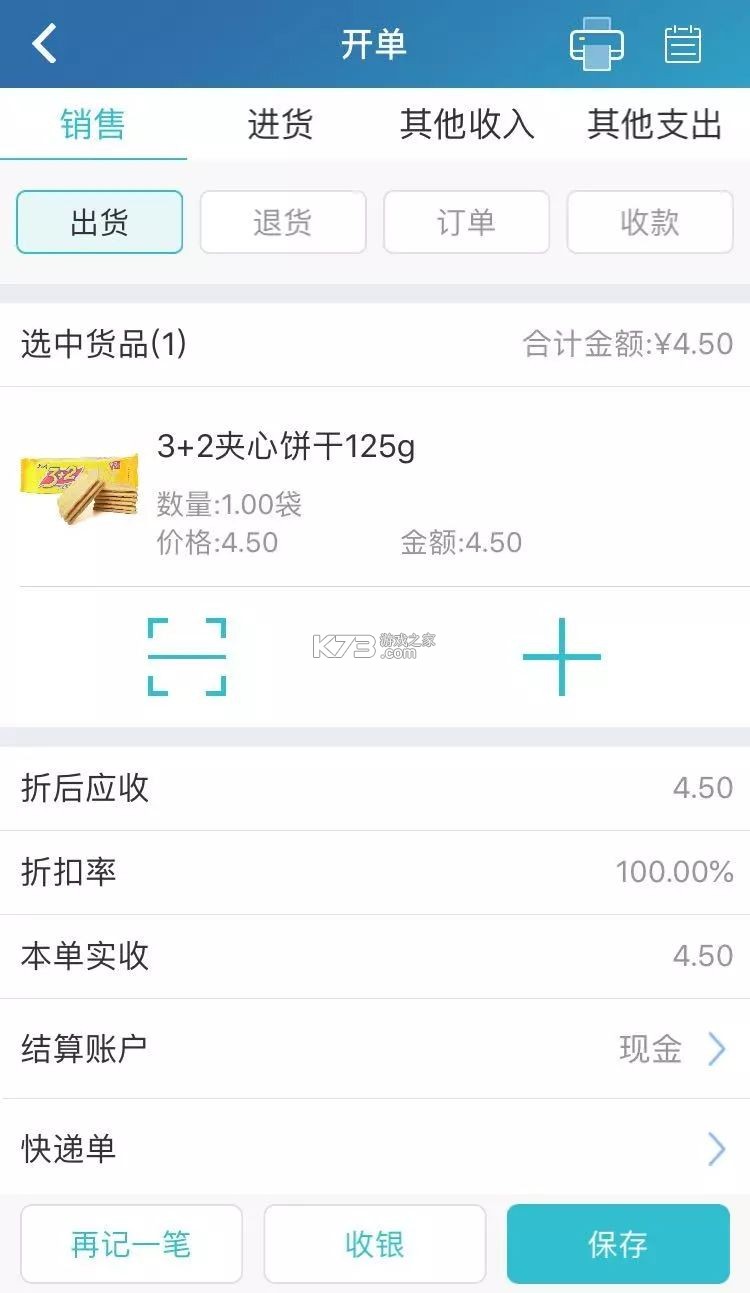The width and height of the screenshot is (750, 1293).
Task: Choose 现金 as the payment account
Action: 649,1050
